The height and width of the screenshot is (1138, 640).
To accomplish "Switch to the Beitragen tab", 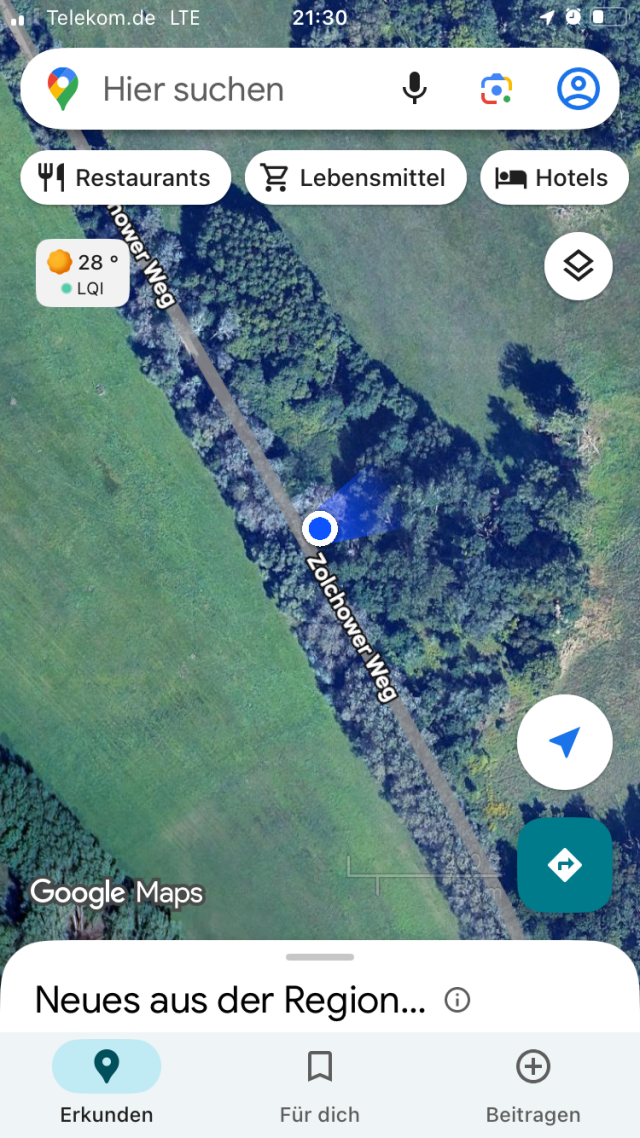I will point(533,1082).
